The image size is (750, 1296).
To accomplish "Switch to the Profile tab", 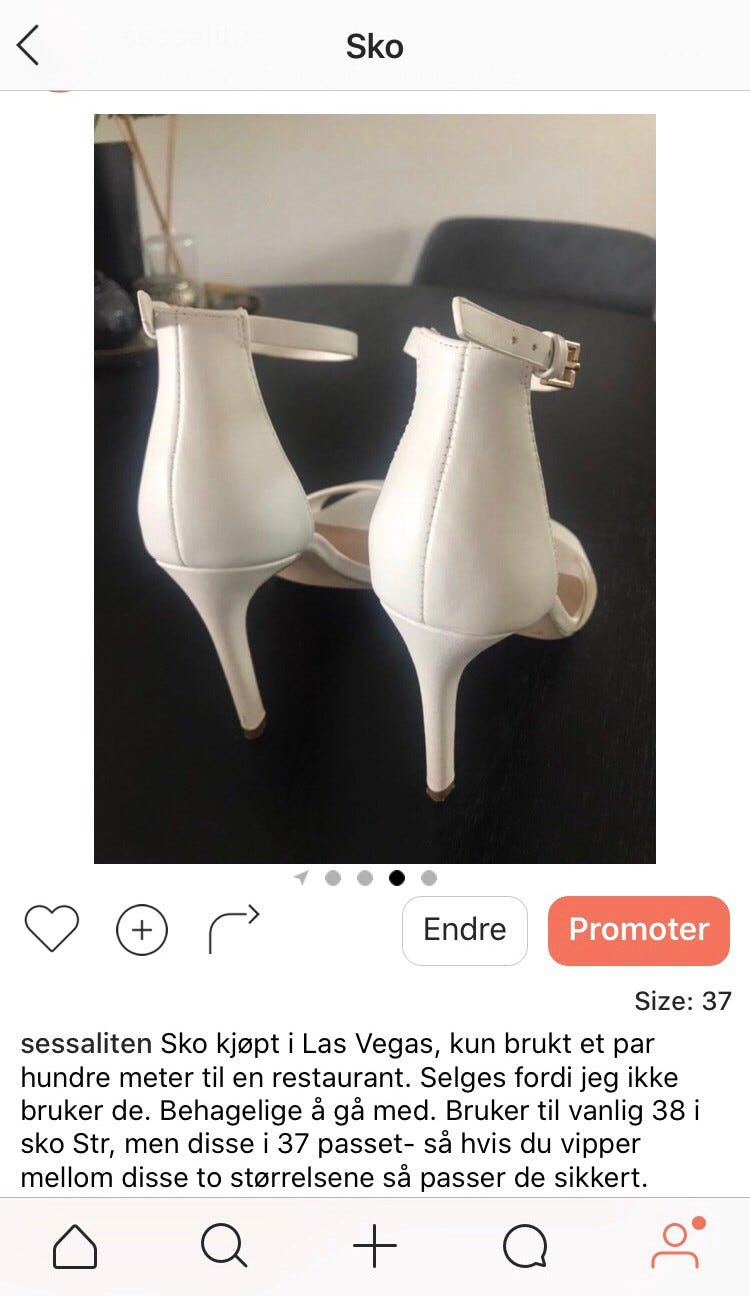I will coord(677,1244).
